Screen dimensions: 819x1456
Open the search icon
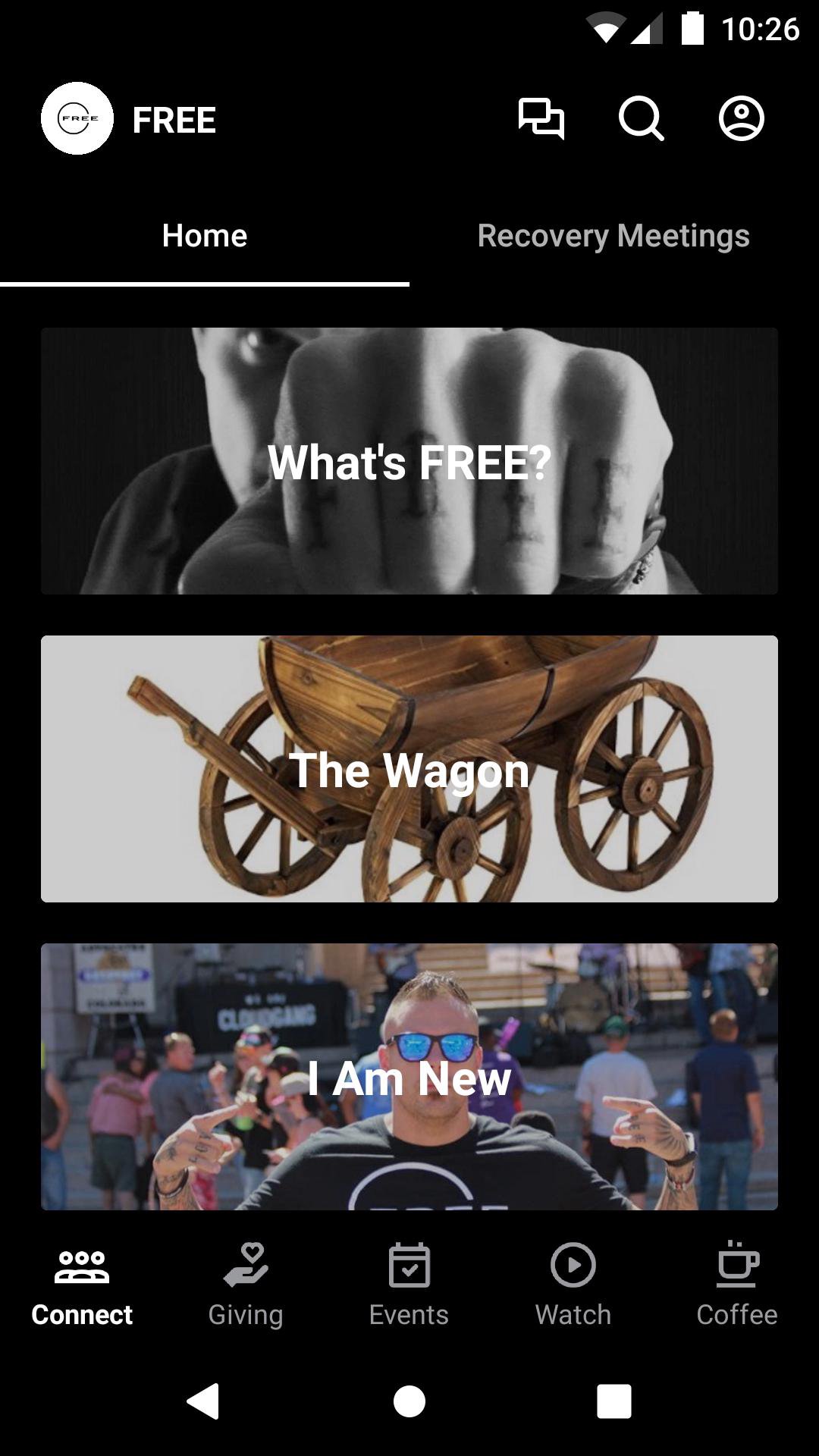pyautogui.click(x=641, y=119)
